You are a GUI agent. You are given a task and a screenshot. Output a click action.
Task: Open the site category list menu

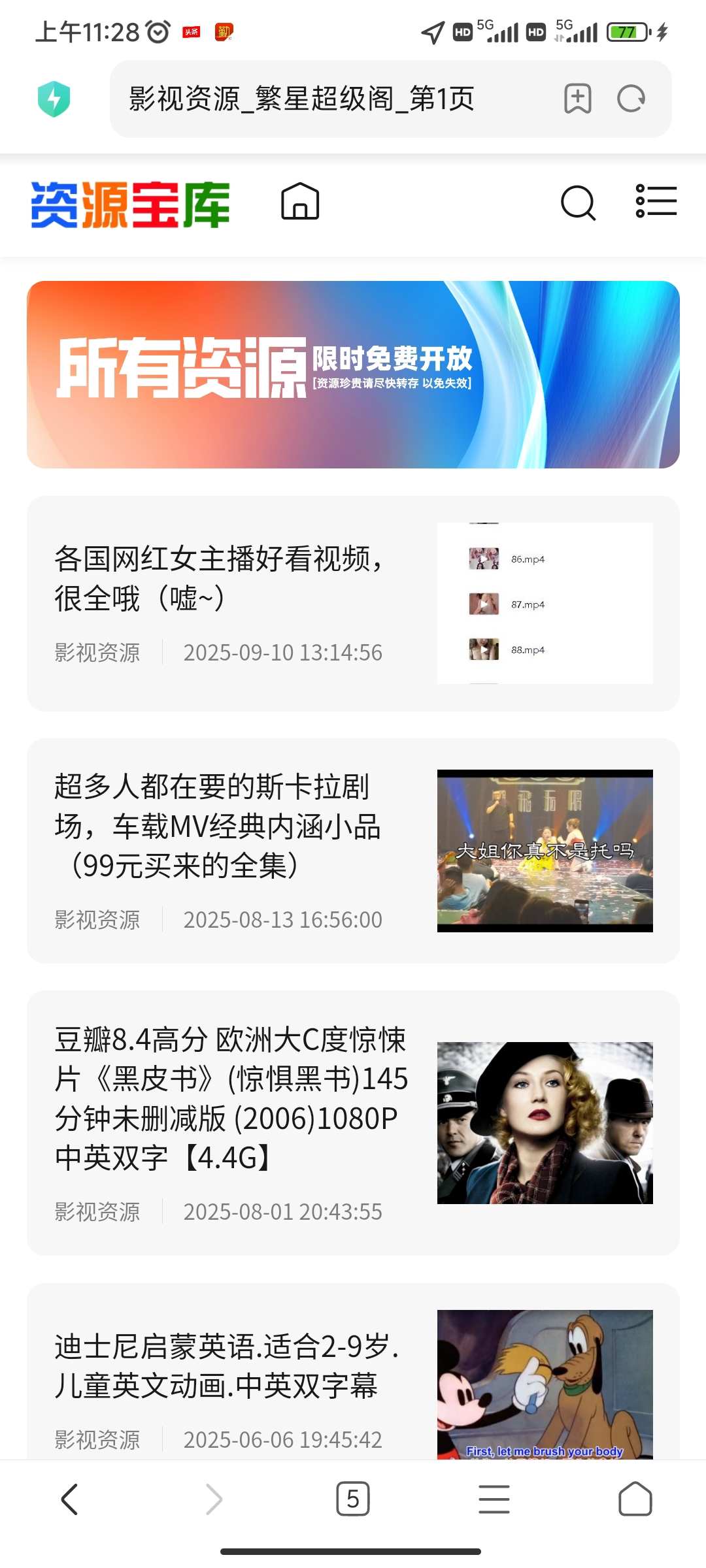click(656, 201)
